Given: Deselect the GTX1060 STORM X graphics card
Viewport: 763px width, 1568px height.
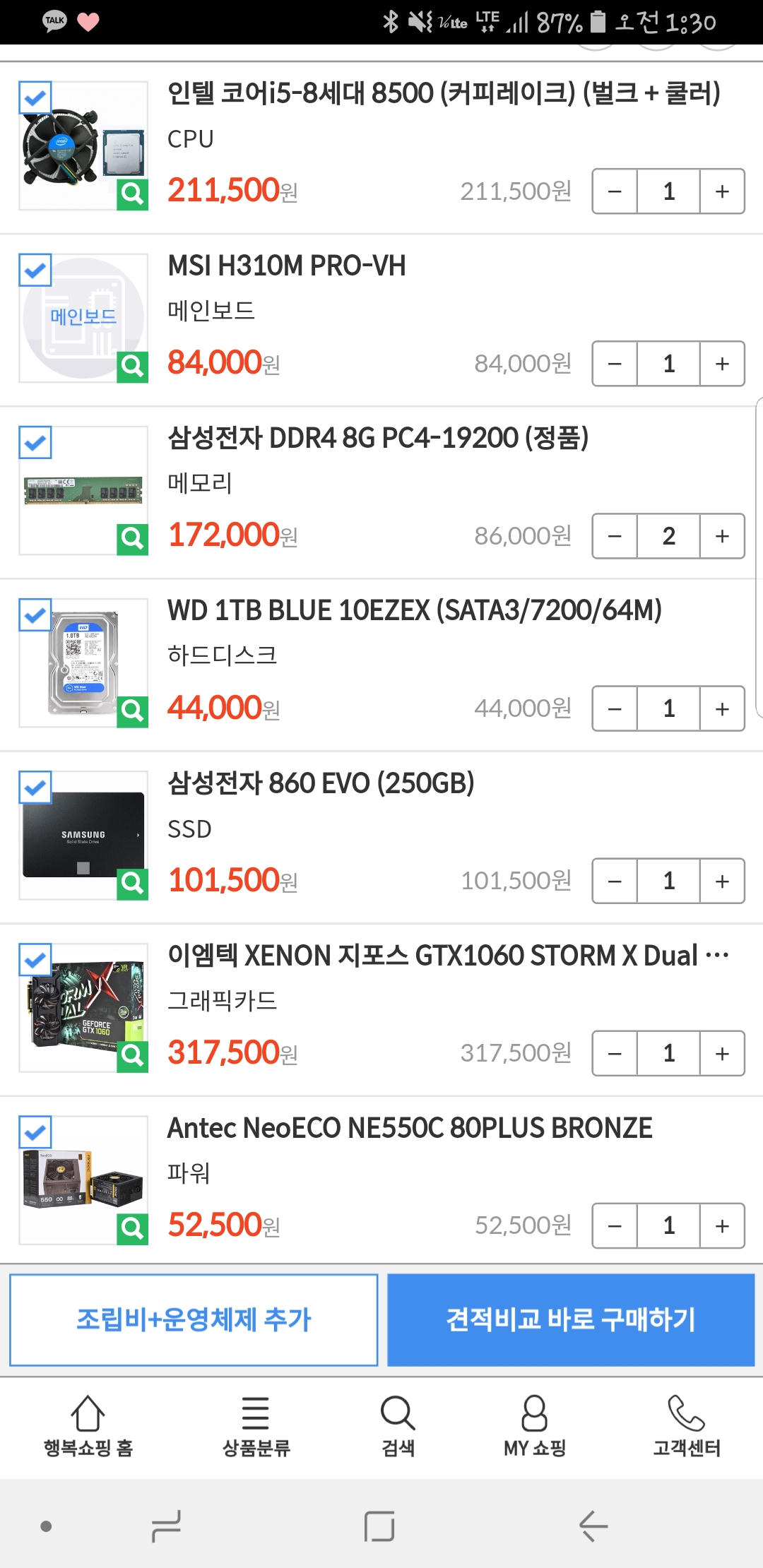Looking at the screenshot, I should (x=35, y=959).
